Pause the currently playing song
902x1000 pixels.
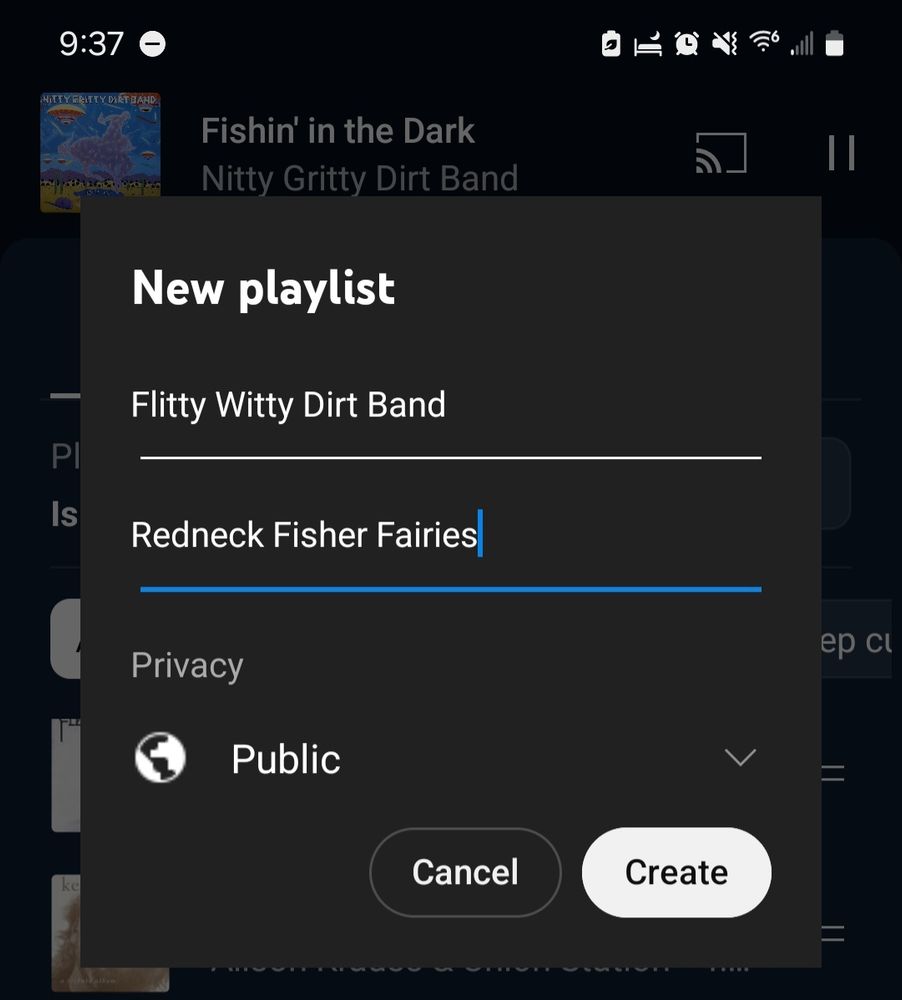[x=841, y=151]
